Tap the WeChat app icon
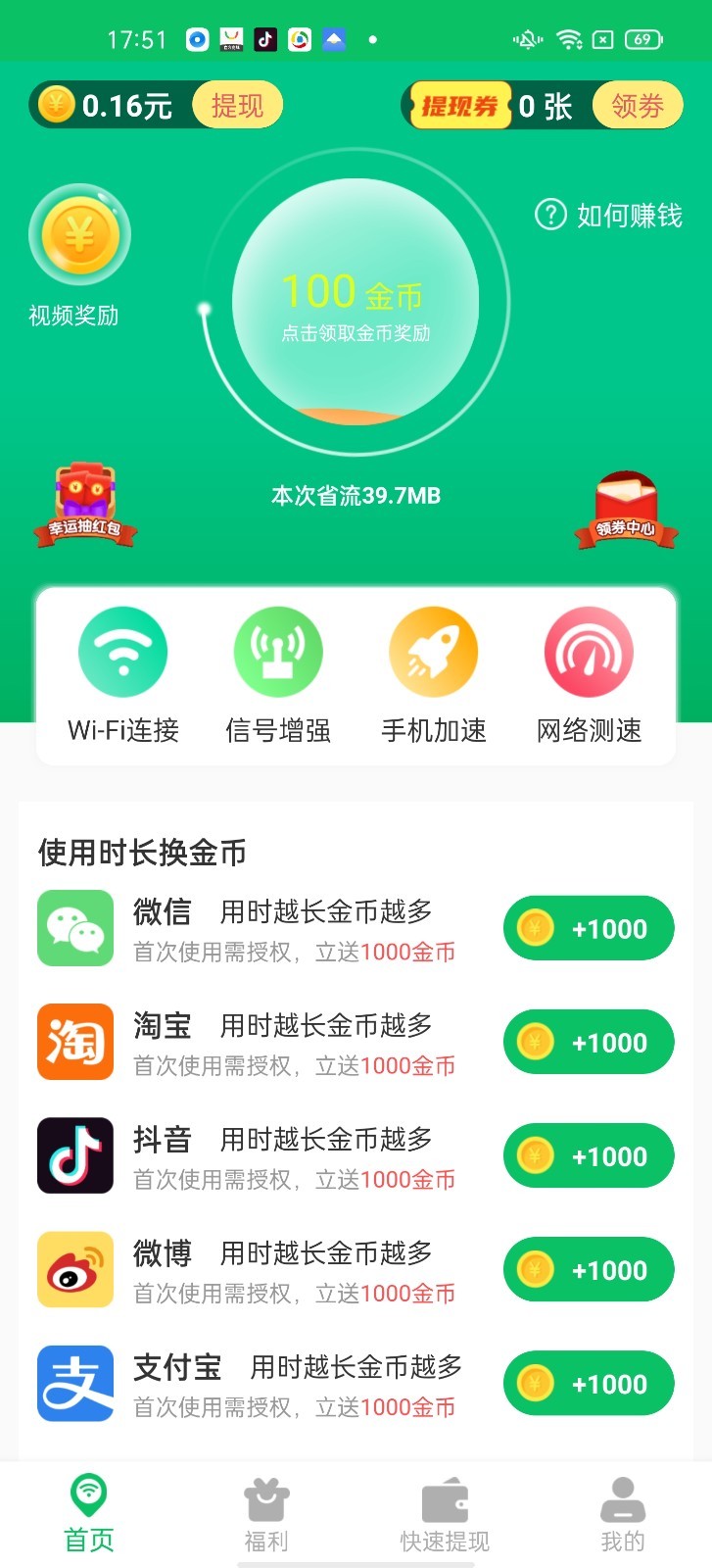 [75, 928]
